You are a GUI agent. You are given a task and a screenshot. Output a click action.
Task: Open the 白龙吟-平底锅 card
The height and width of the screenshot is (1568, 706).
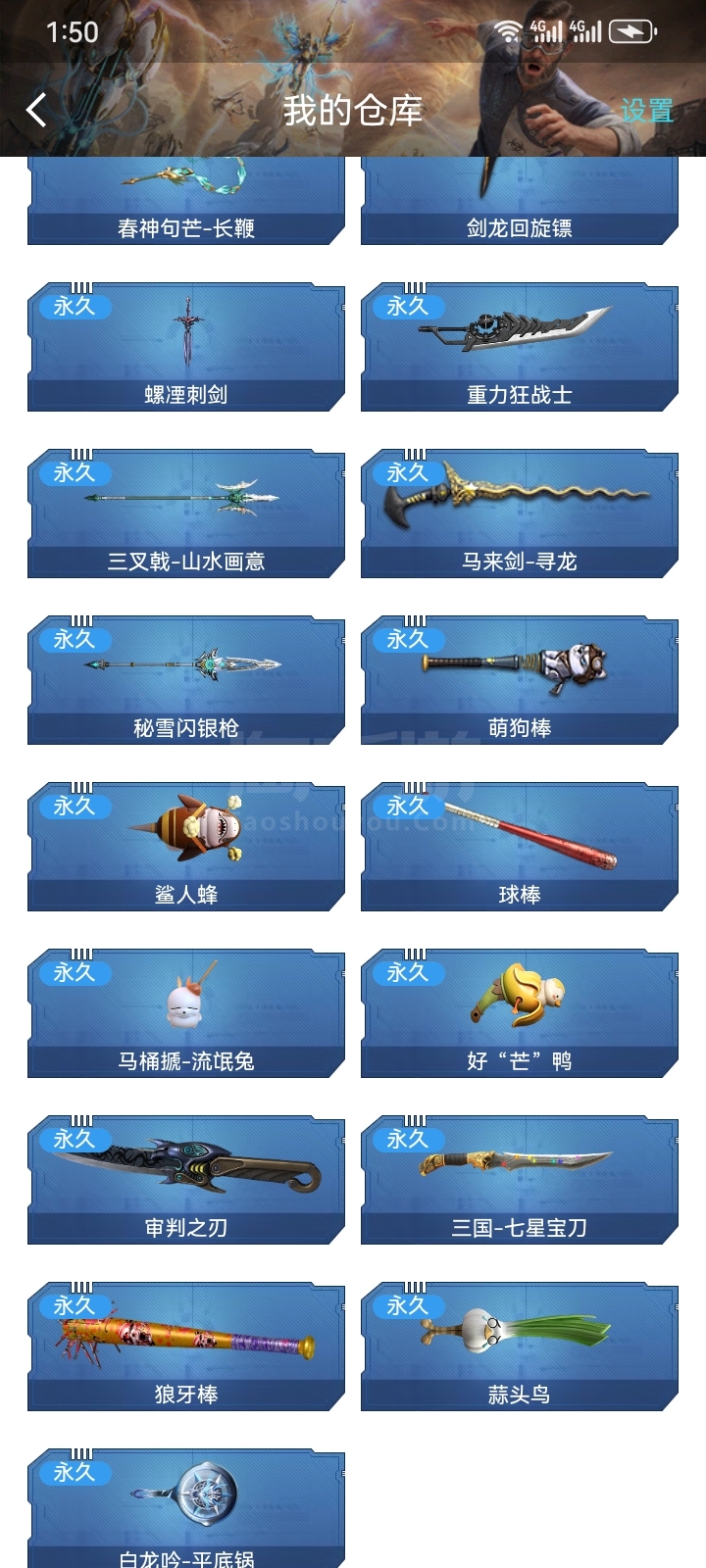click(x=186, y=1509)
